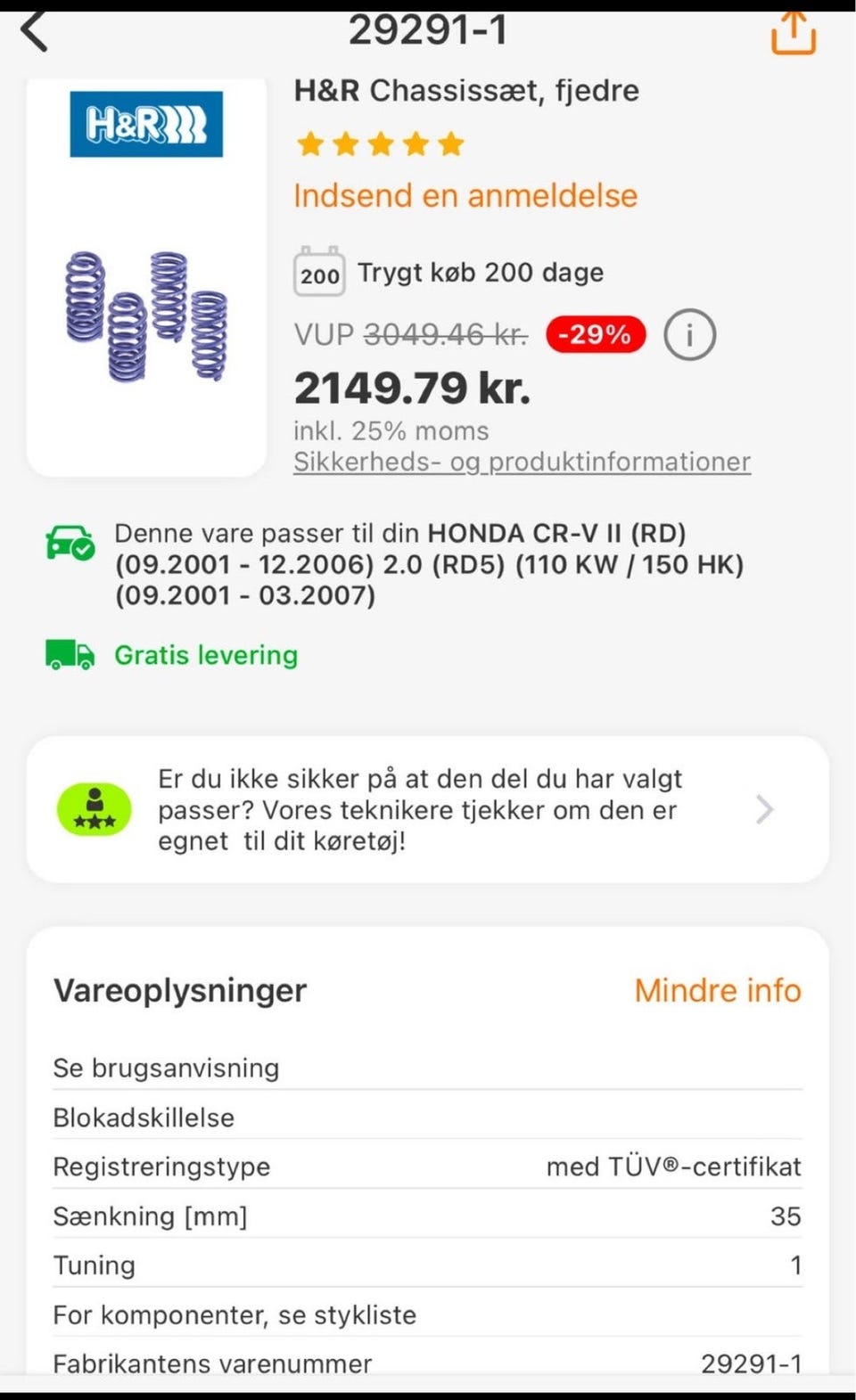Tap the technician badge icon in the banner
The width and height of the screenshot is (856, 1400).
94,808
